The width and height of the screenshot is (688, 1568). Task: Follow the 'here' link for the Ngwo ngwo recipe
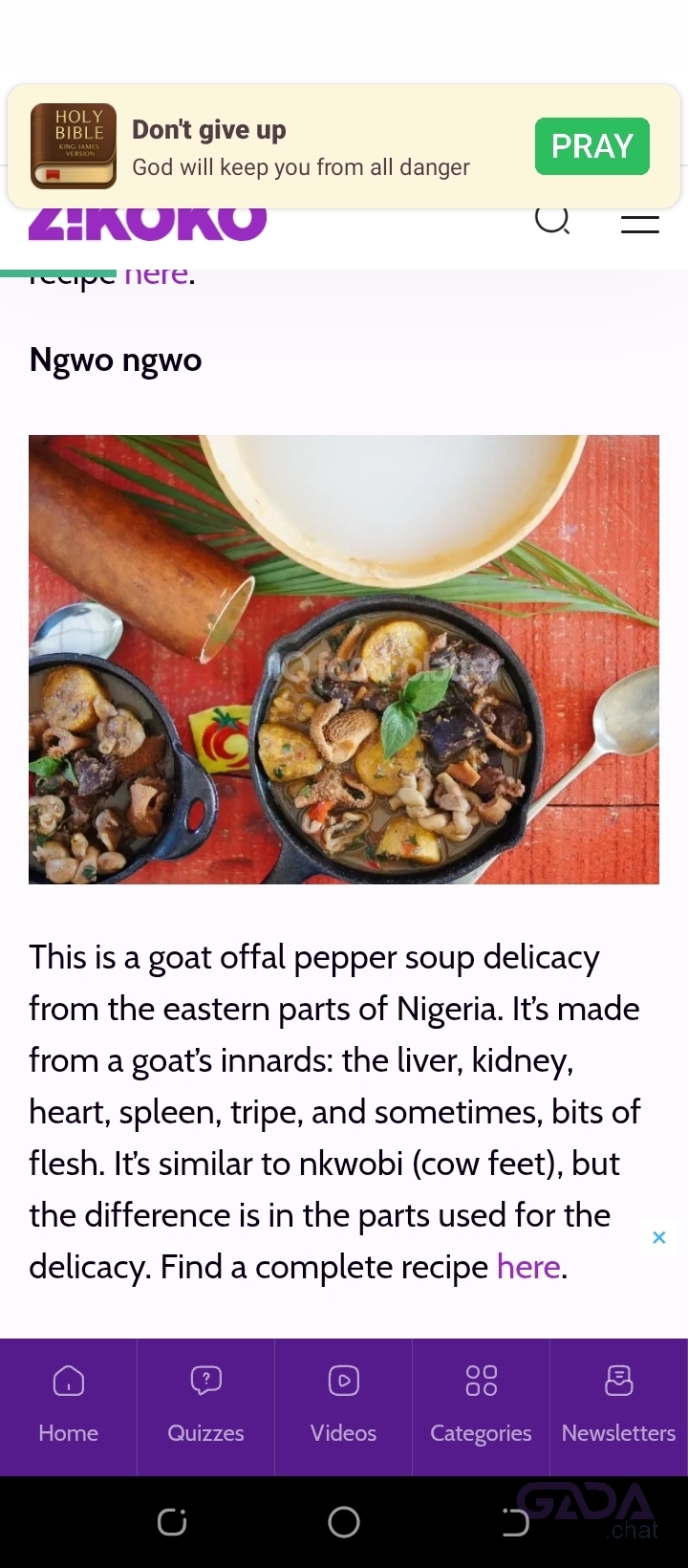tap(528, 1267)
